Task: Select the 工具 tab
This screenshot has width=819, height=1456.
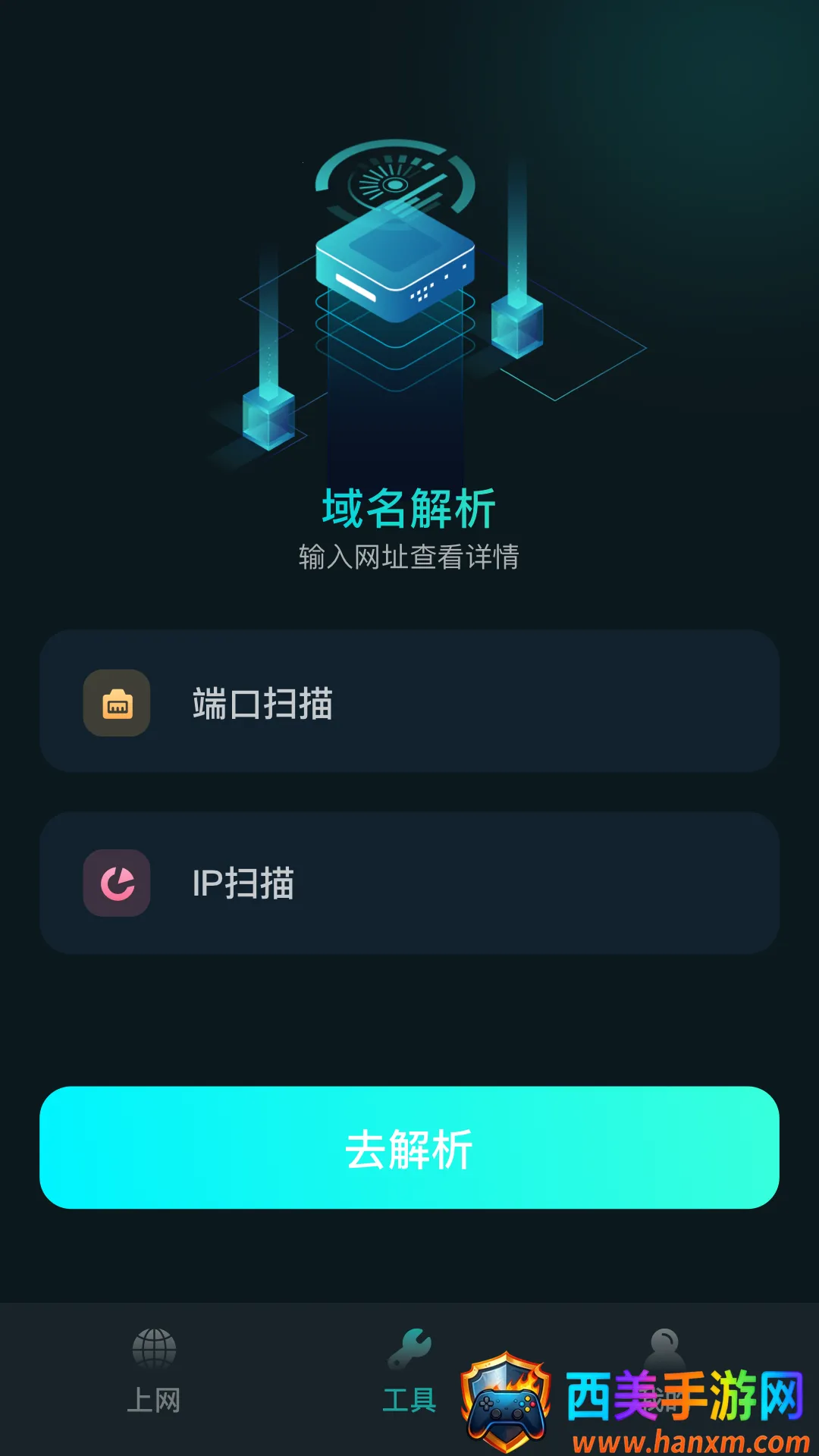Action: (409, 1371)
